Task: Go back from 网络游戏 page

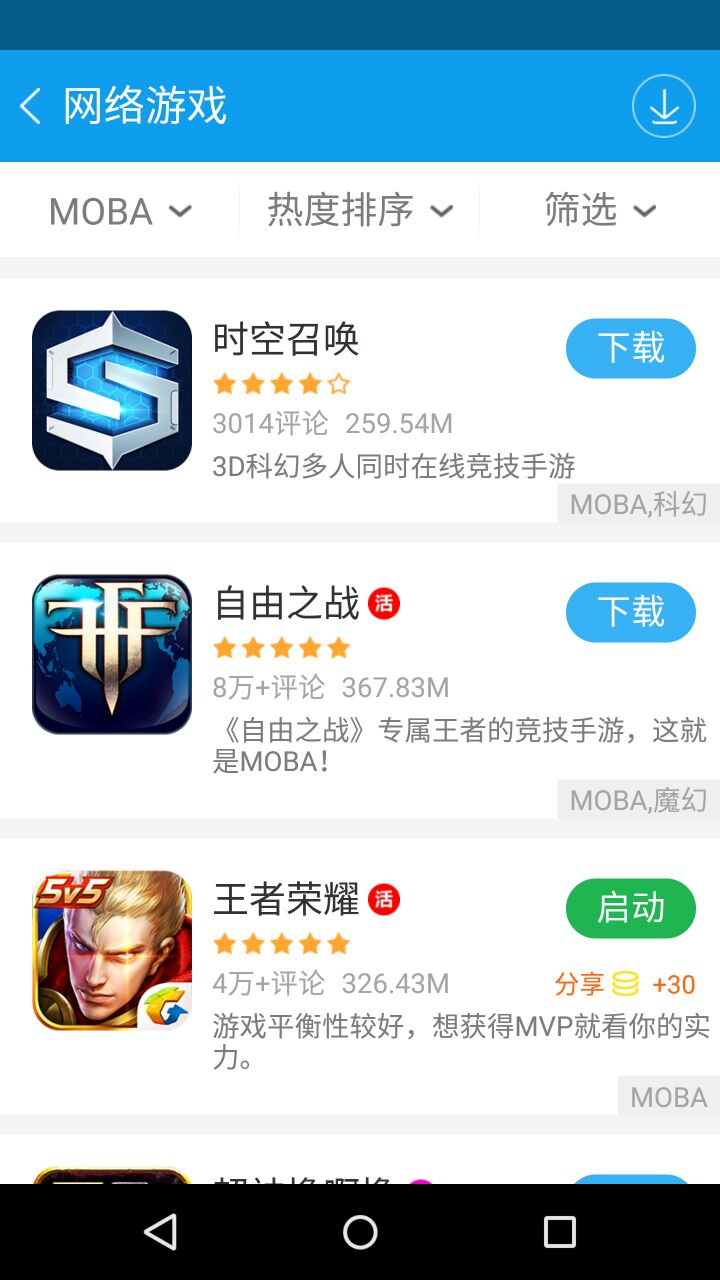Action: 31,106
